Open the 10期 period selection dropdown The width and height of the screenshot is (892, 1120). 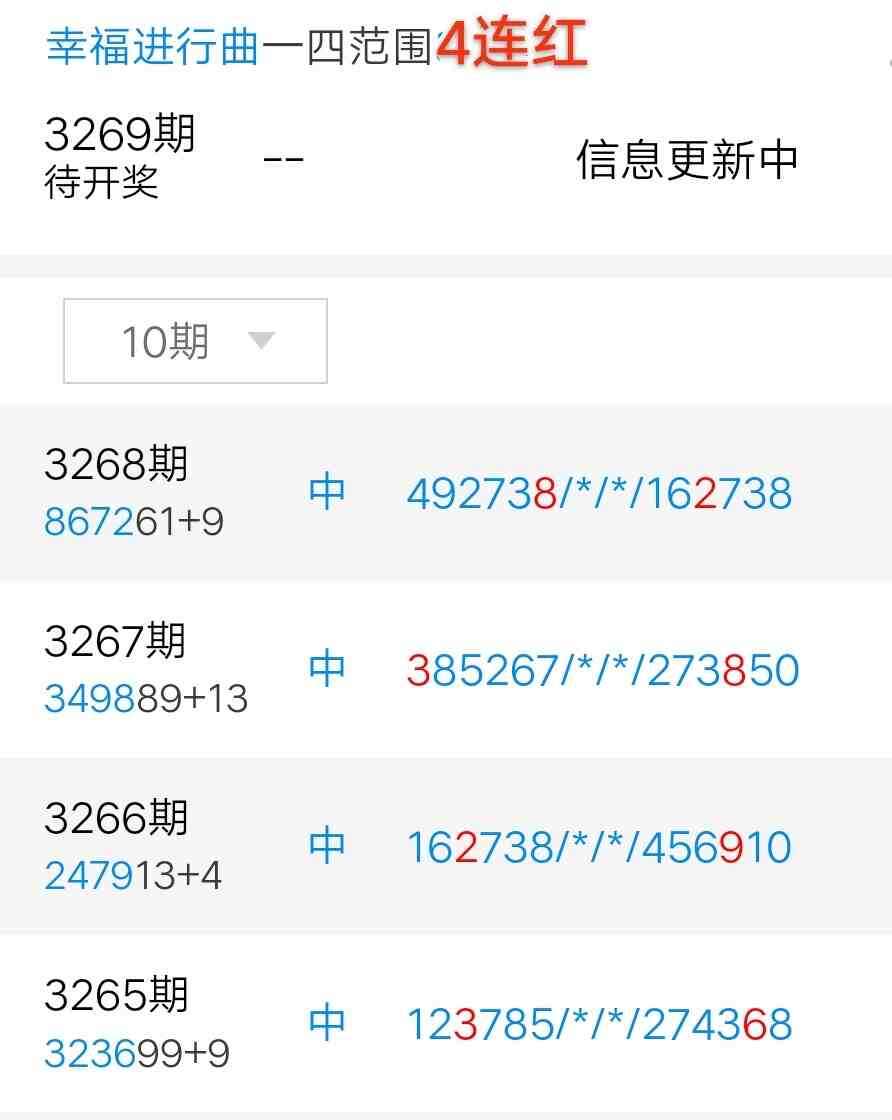pyautogui.click(x=195, y=340)
